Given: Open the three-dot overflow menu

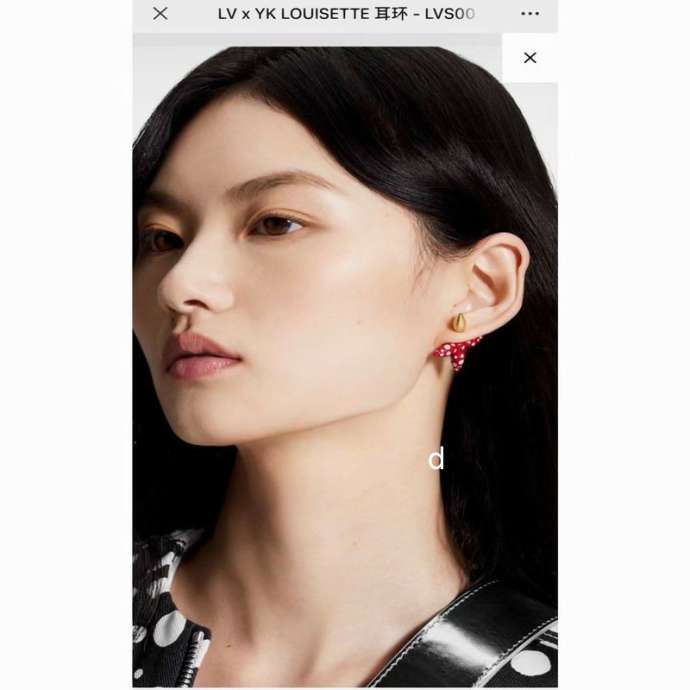Looking at the screenshot, I should pos(530,14).
